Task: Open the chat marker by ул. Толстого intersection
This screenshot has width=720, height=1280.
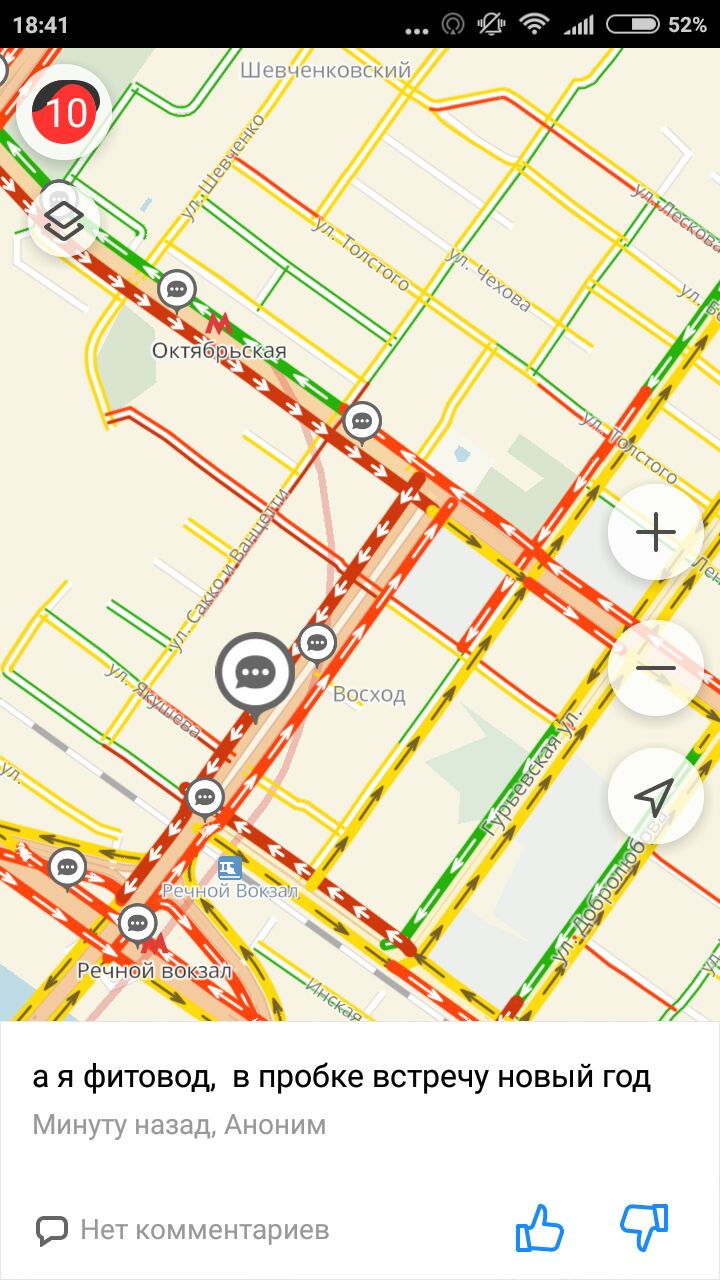Action: [x=362, y=421]
